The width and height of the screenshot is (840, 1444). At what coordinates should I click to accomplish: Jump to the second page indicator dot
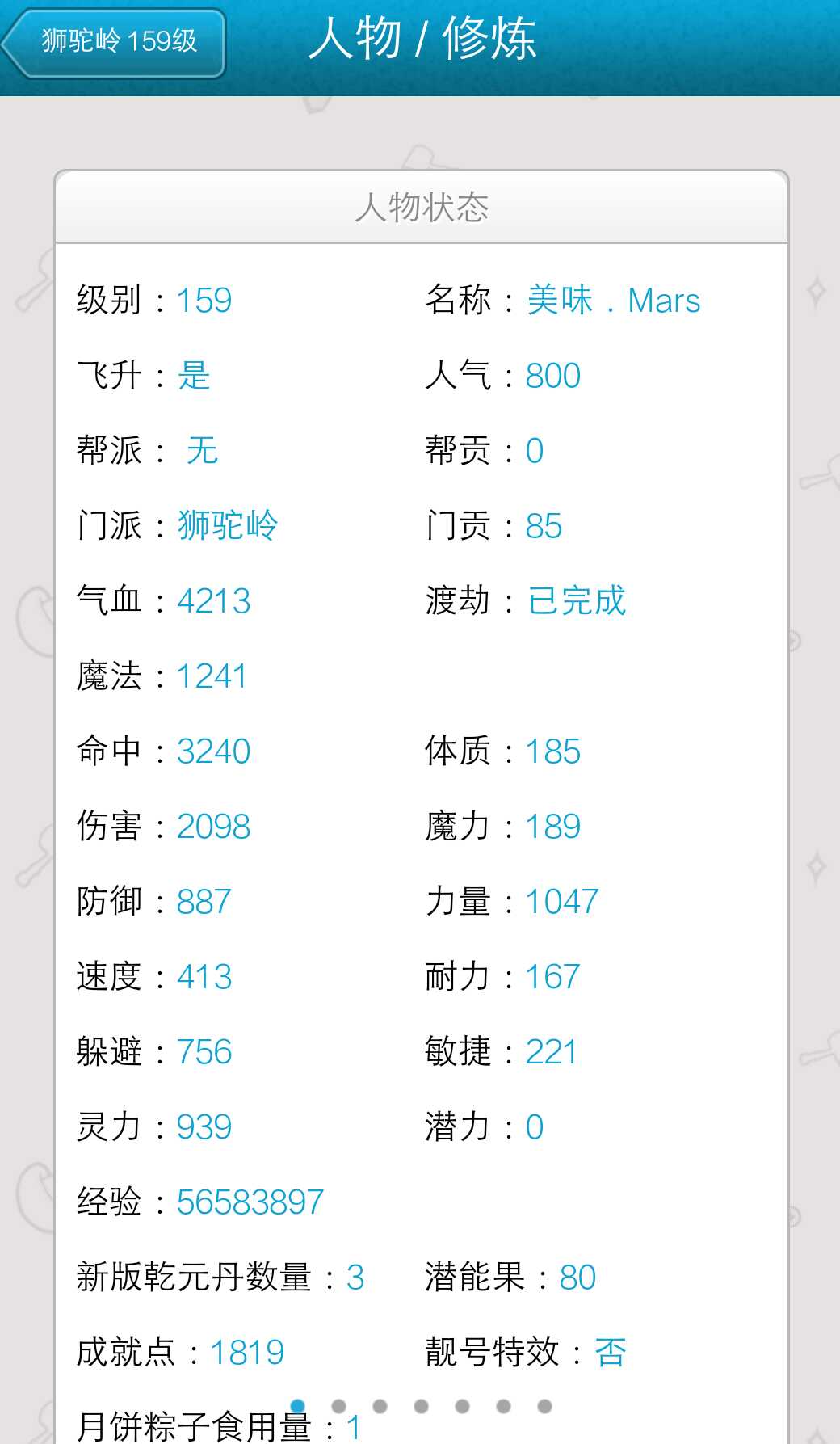(338, 1407)
